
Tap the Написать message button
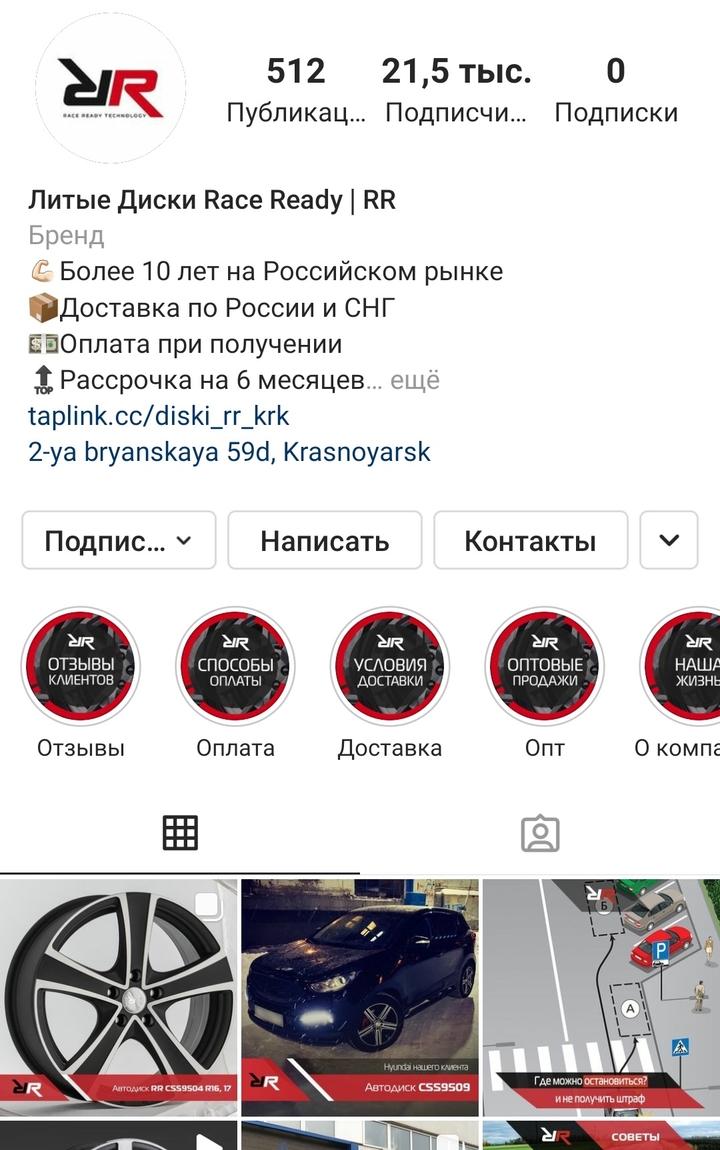pyautogui.click(x=324, y=541)
